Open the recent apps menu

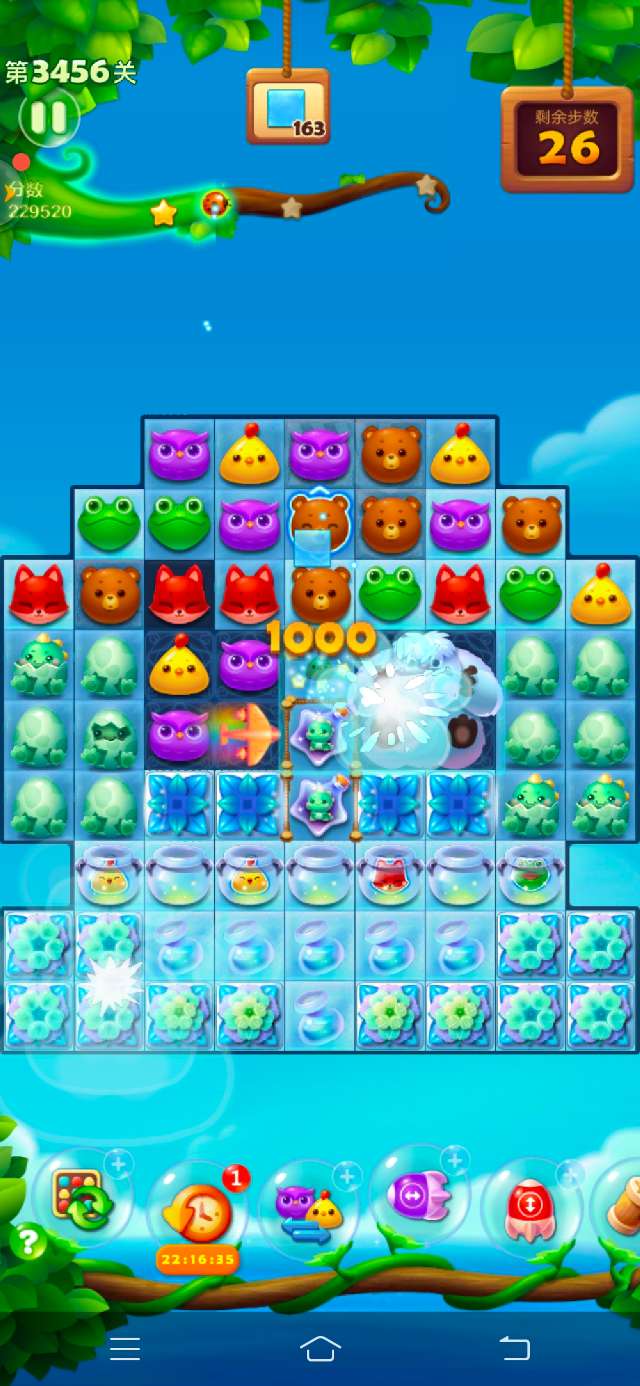click(x=125, y=1348)
